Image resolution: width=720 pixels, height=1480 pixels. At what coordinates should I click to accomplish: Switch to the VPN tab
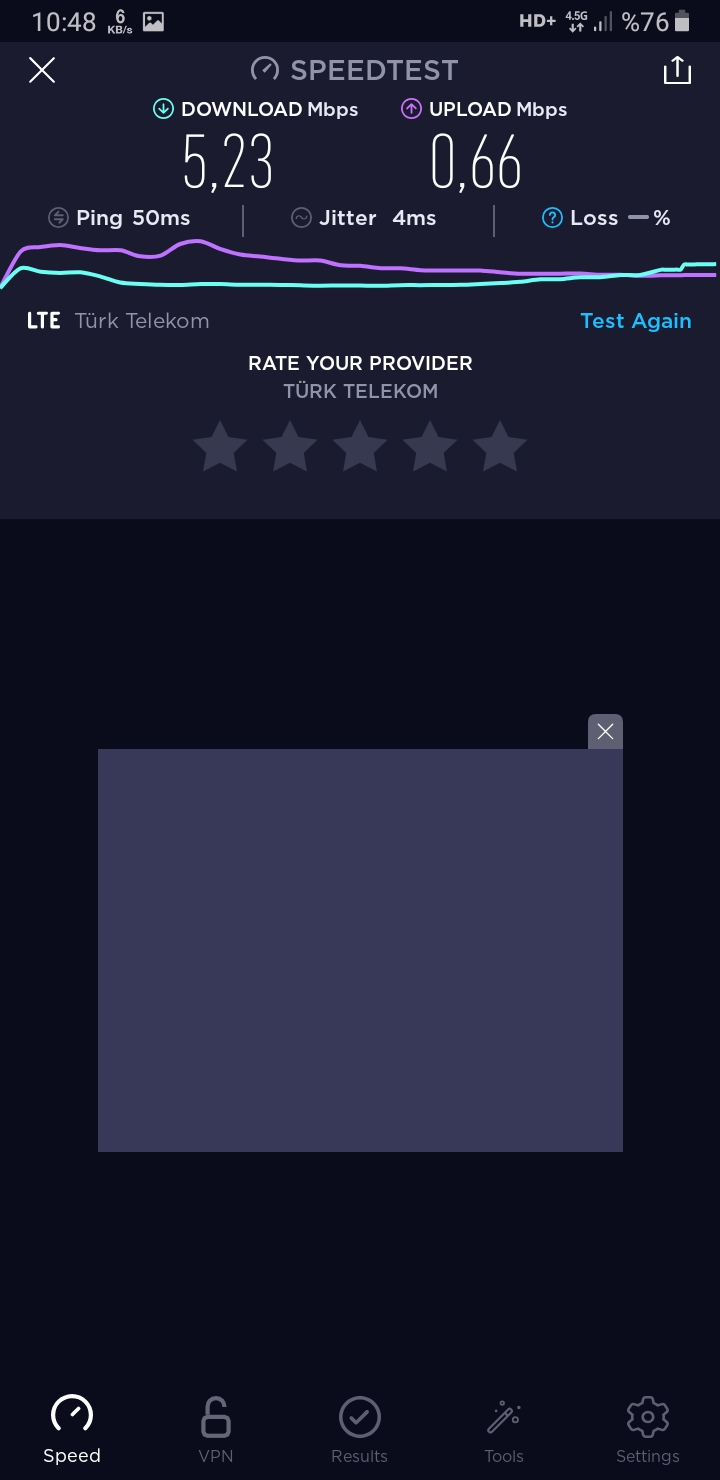pos(216,1430)
